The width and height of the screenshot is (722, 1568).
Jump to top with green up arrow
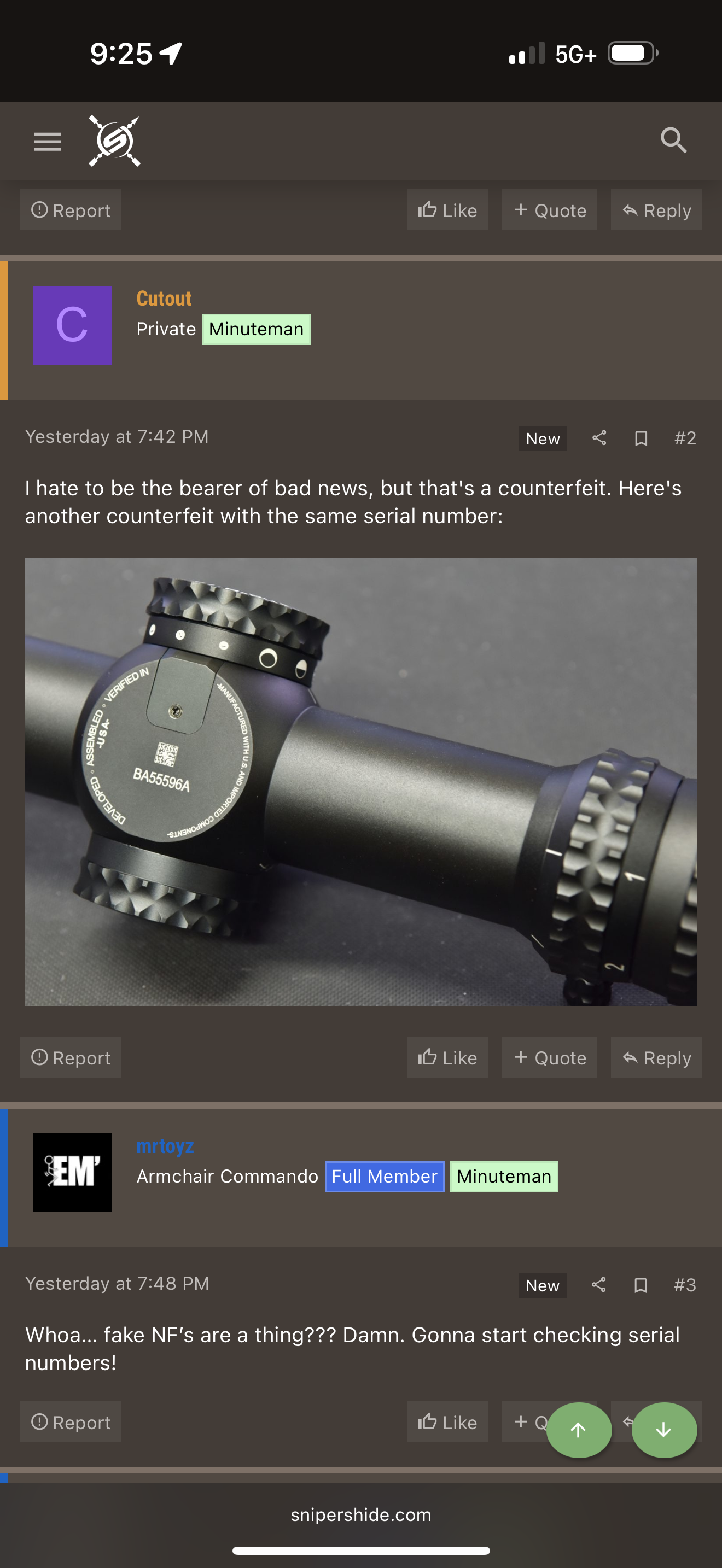[578, 1430]
